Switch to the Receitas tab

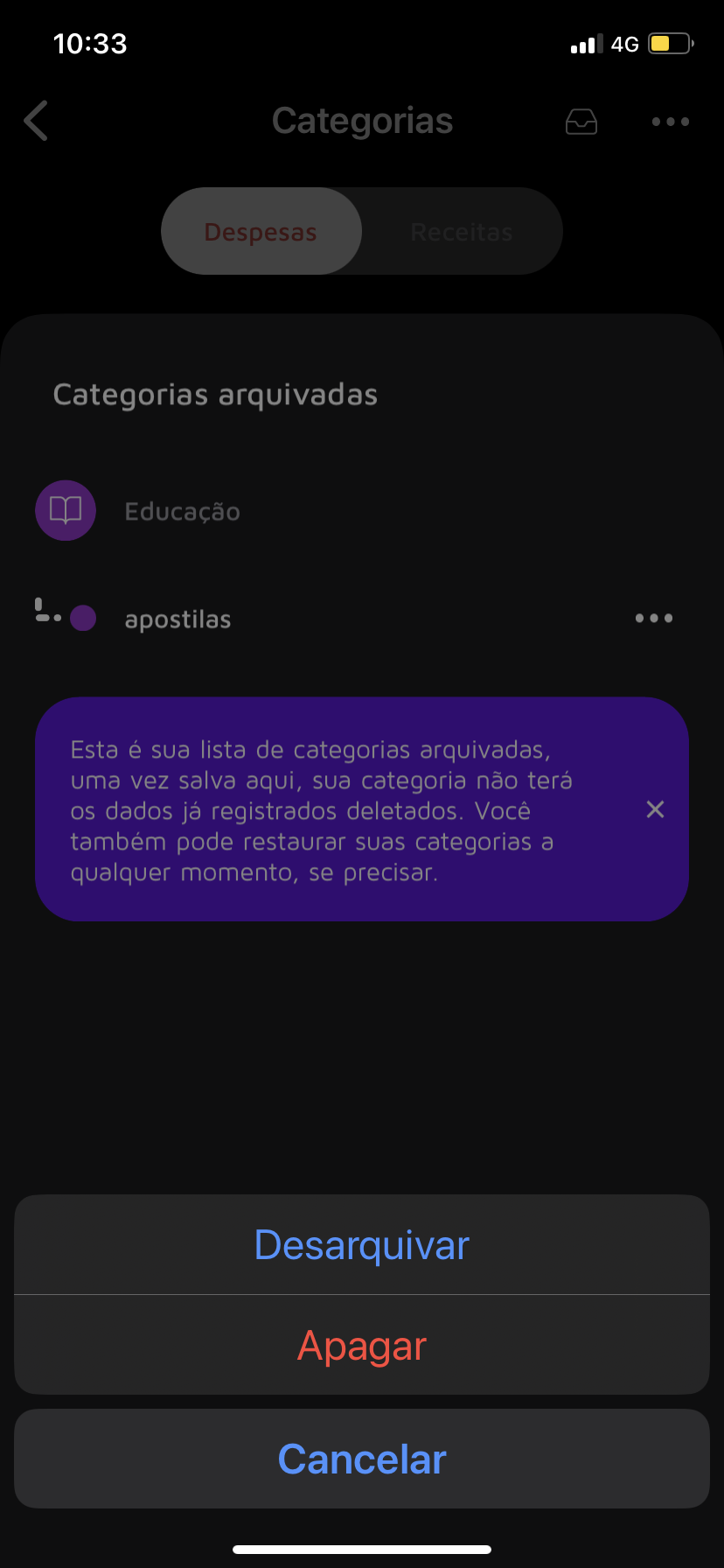(x=461, y=231)
